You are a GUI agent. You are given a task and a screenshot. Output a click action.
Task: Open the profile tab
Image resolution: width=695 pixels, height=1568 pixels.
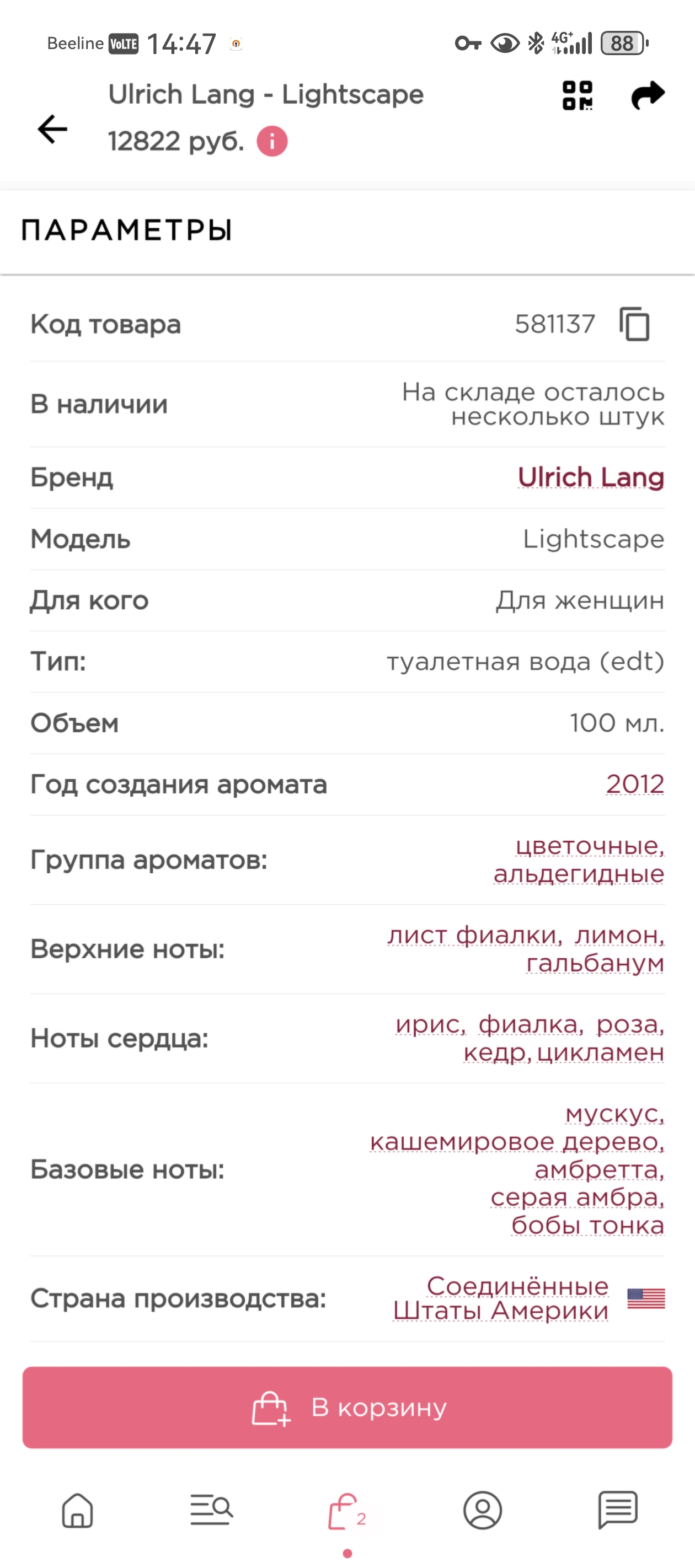(x=483, y=1510)
